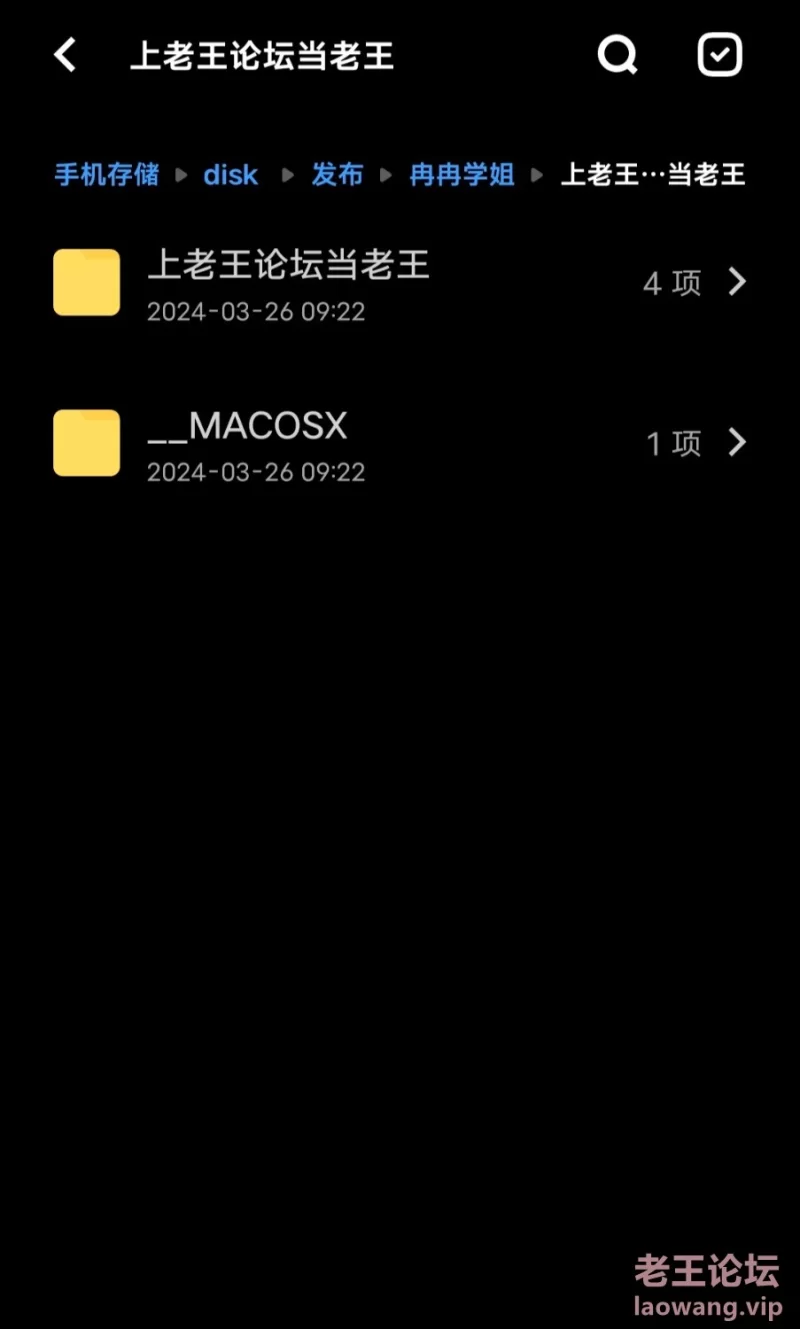Return to 冉冉学姐 breadcrumb folder
This screenshot has height=1329, width=800.
pyautogui.click(x=462, y=175)
